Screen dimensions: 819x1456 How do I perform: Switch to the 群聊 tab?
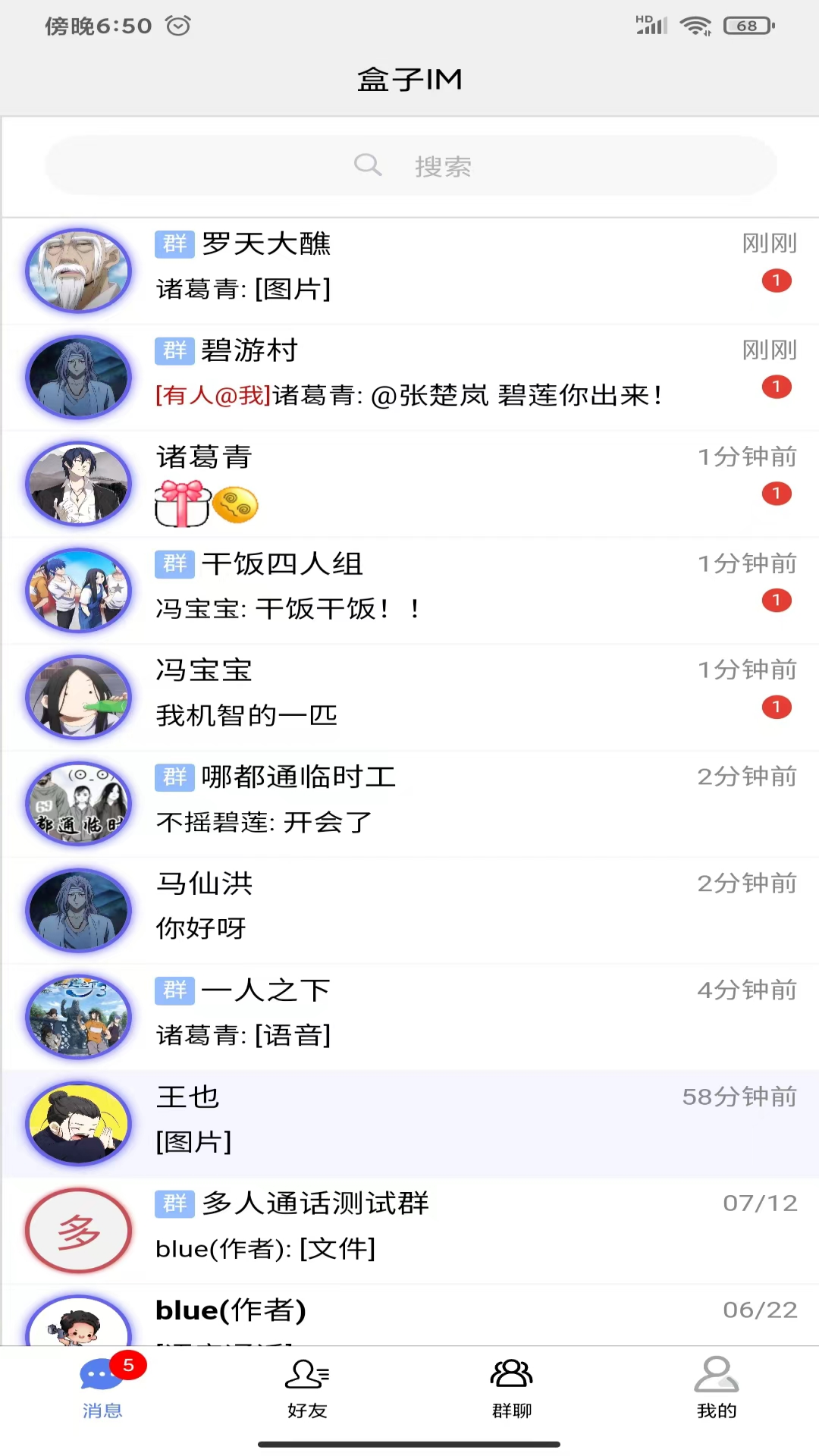(x=512, y=1389)
